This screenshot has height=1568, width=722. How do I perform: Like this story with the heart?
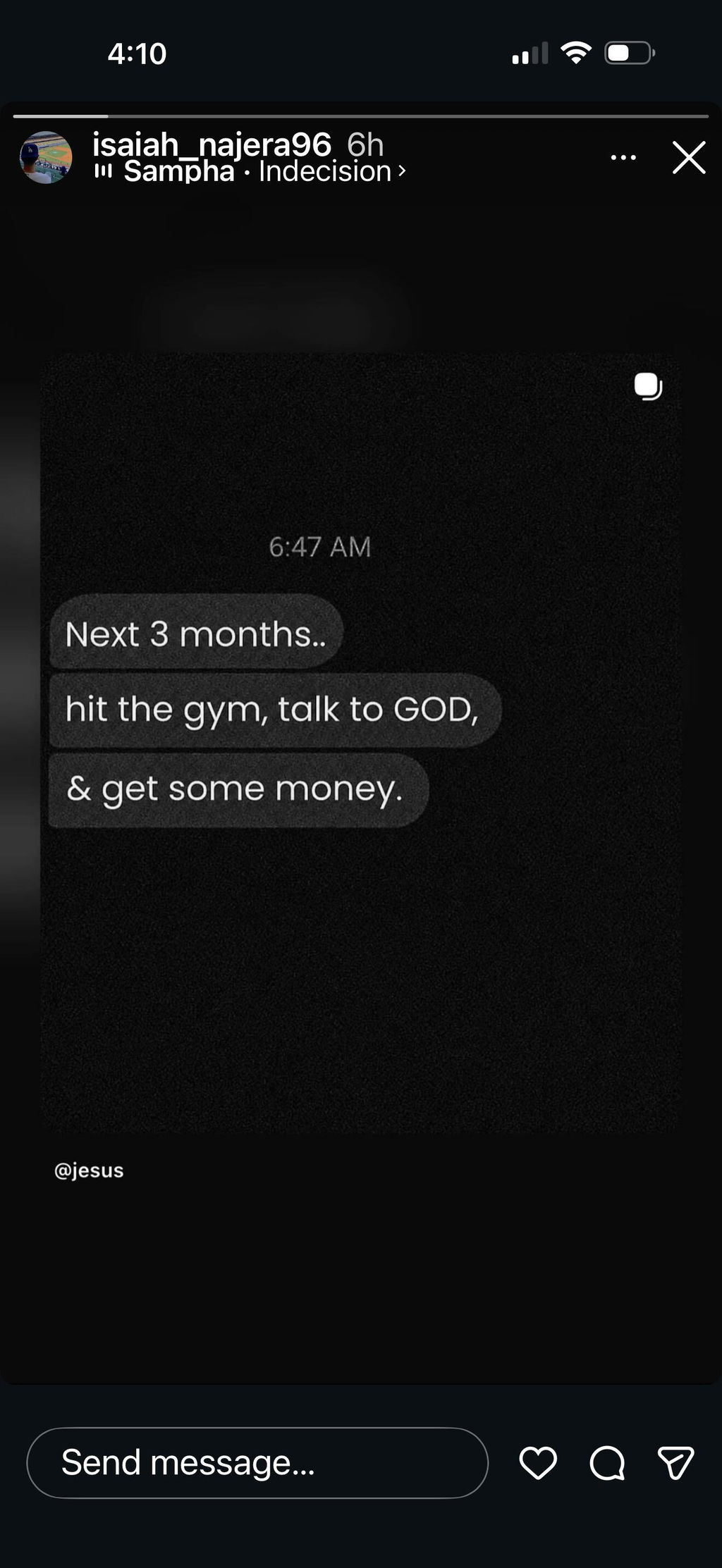tap(538, 1463)
